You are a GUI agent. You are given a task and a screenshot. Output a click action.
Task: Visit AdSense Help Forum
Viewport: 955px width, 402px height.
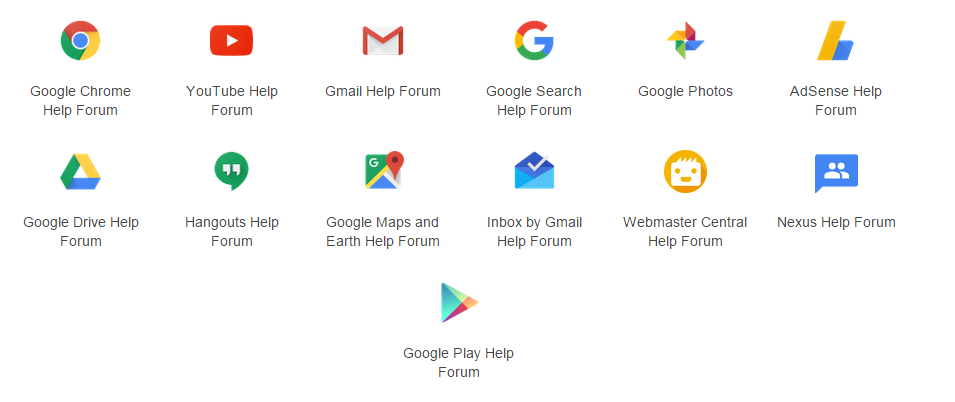click(836, 42)
